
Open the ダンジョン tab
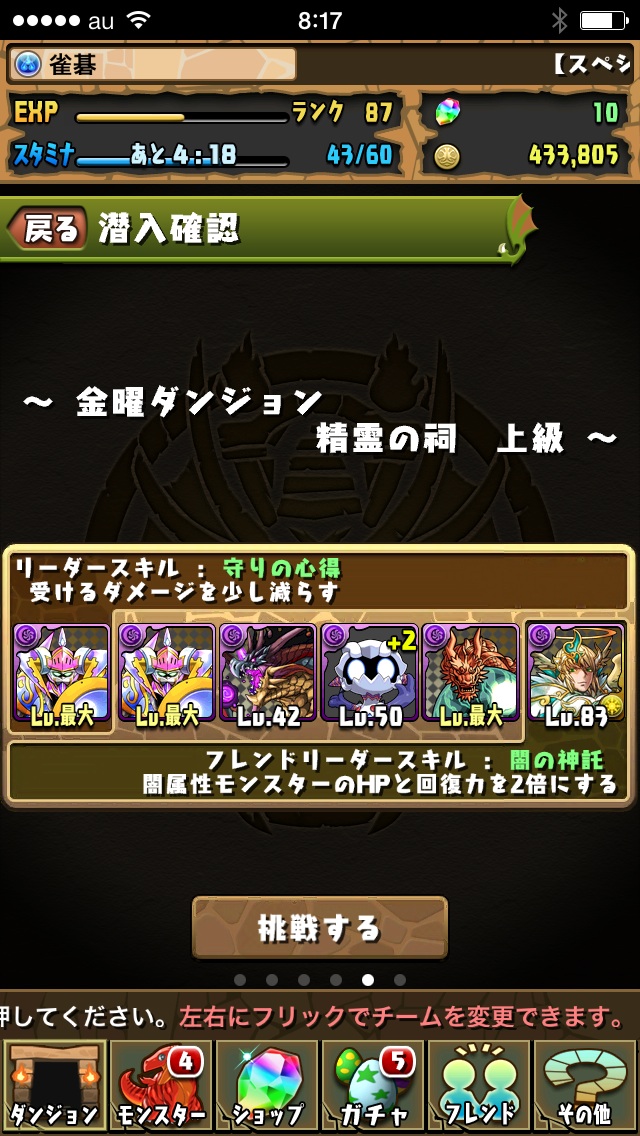pyautogui.click(x=53, y=1086)
